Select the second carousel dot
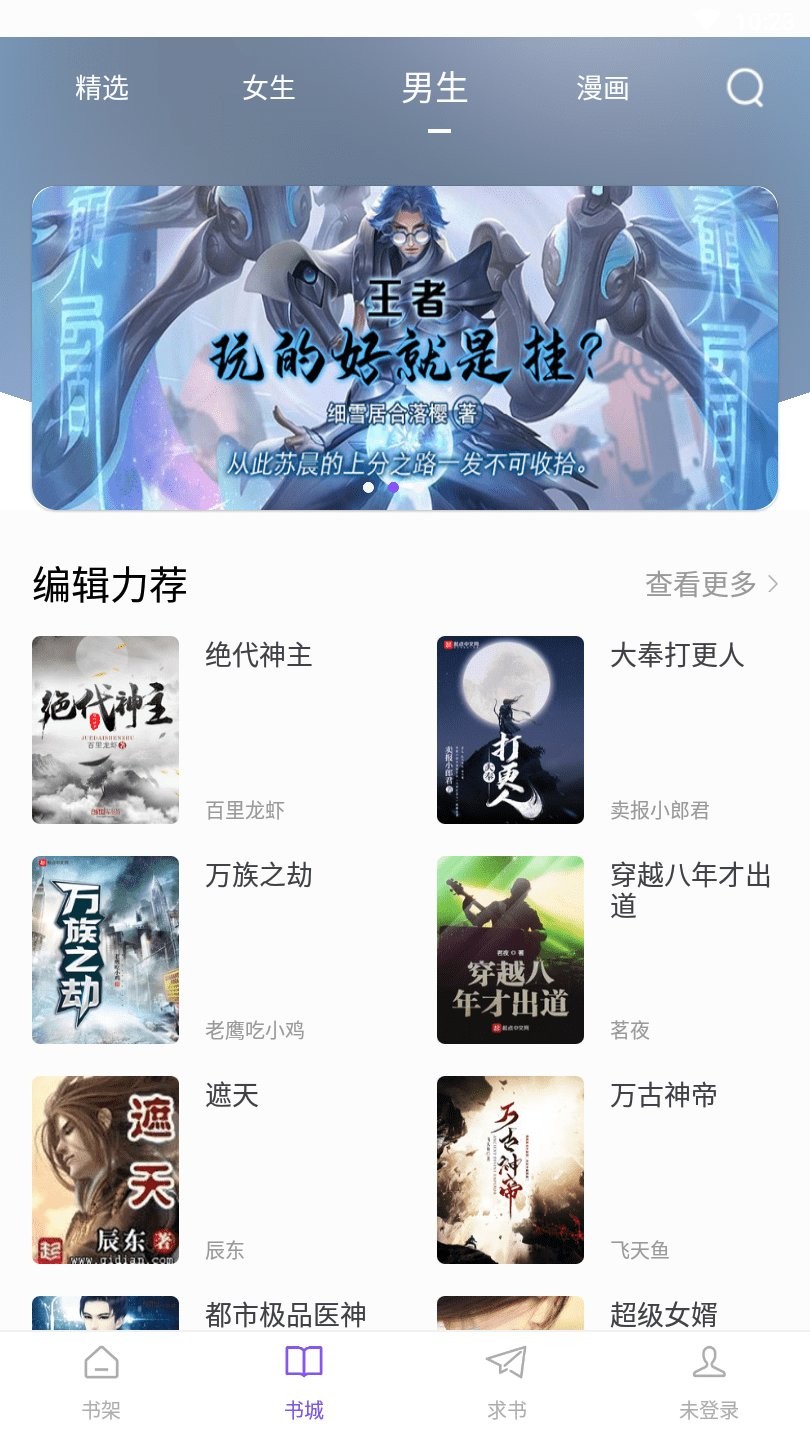Viewport: 810px width, 1440px height. tap(392, 487)
